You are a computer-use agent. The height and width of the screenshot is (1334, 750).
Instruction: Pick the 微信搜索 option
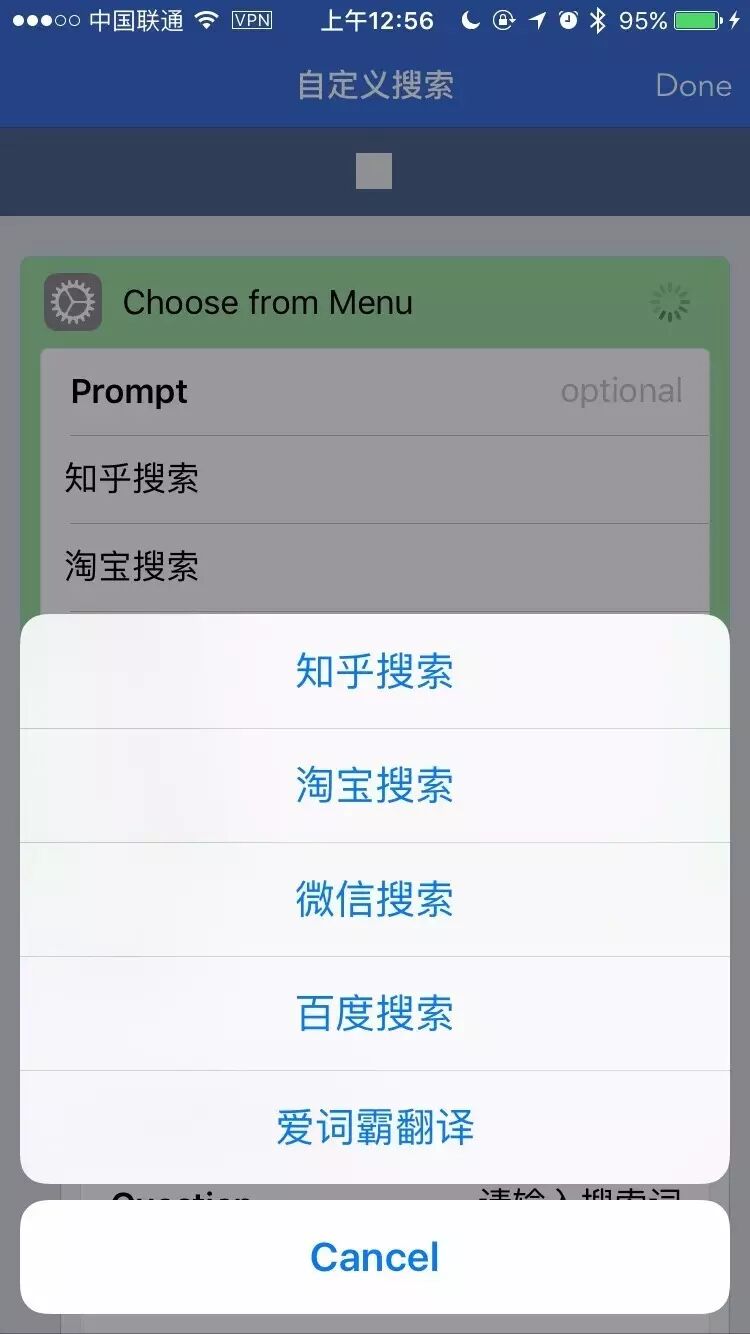pyautogui.click(x=375, y=899)
